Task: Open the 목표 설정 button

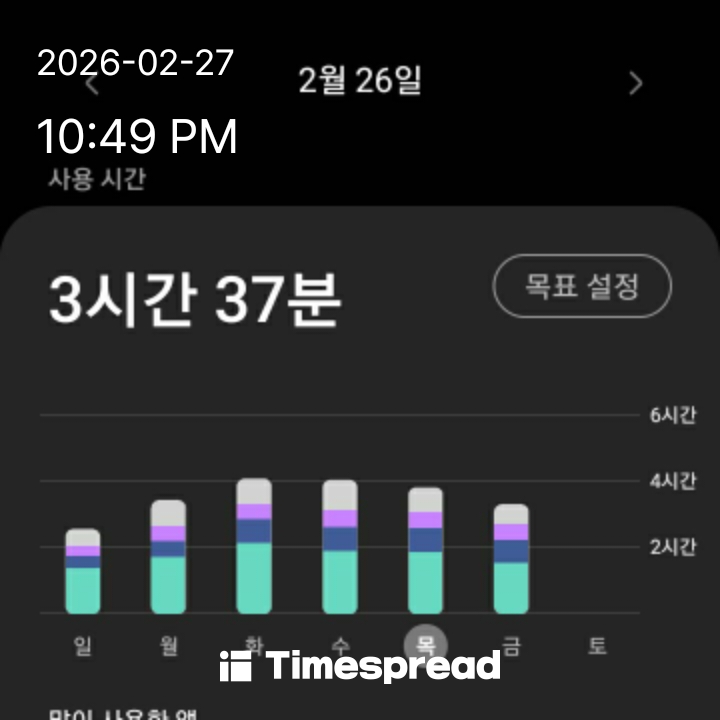Action: point(582,287)
